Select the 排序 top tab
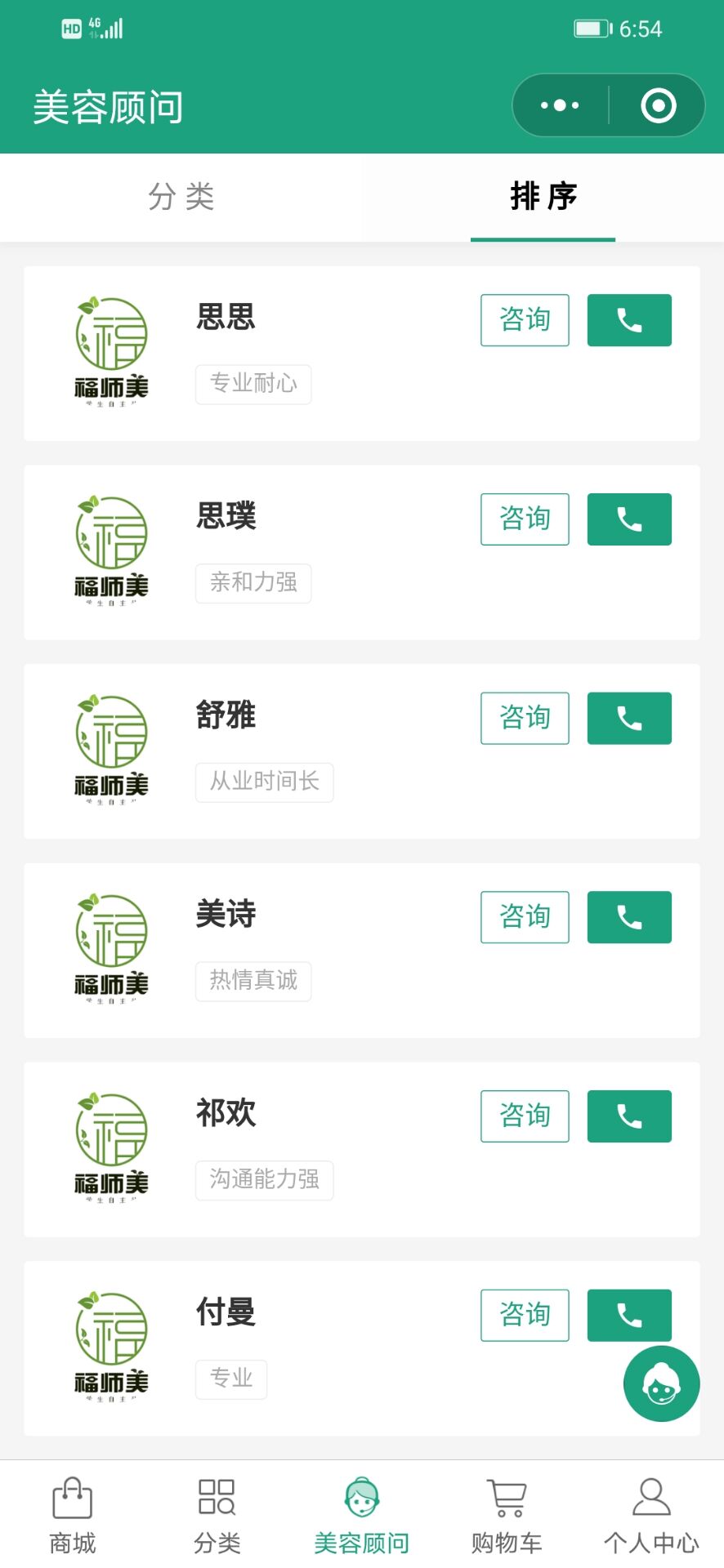Screen dimensions: 724x1568 click(x=543, y=197)
